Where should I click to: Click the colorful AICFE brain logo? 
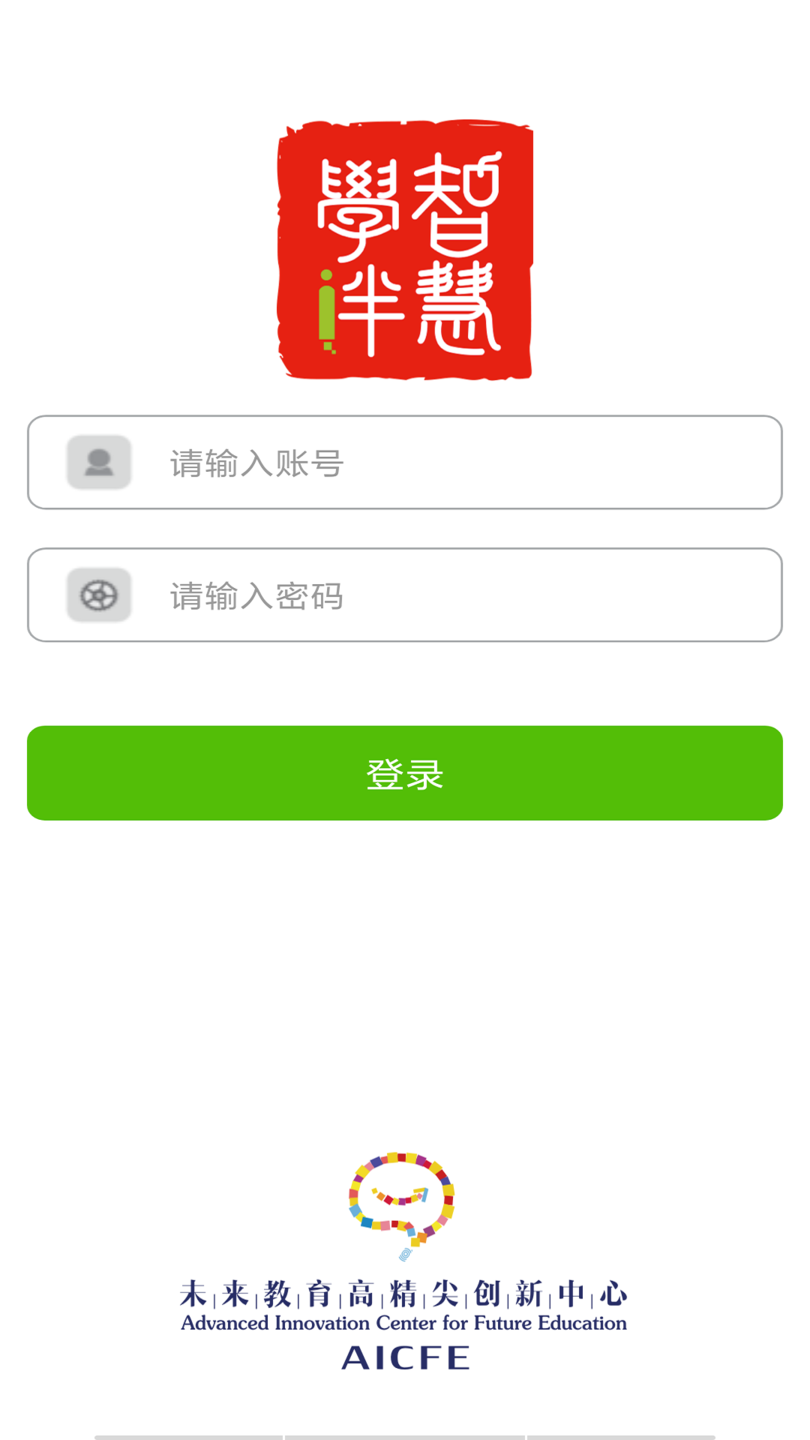[403, 1205]
